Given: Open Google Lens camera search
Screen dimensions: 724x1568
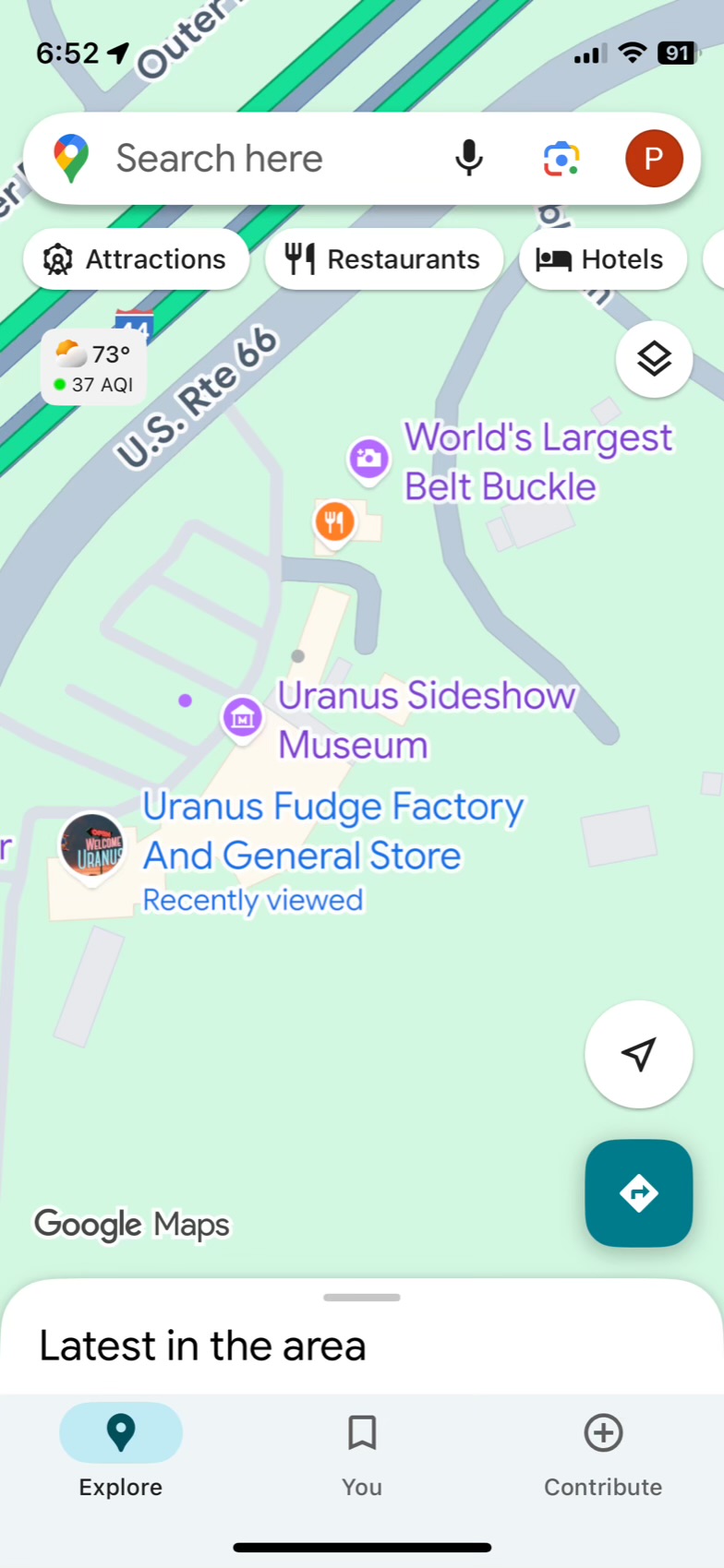Looking at the screenshot, I should click(x=561, y=159).
